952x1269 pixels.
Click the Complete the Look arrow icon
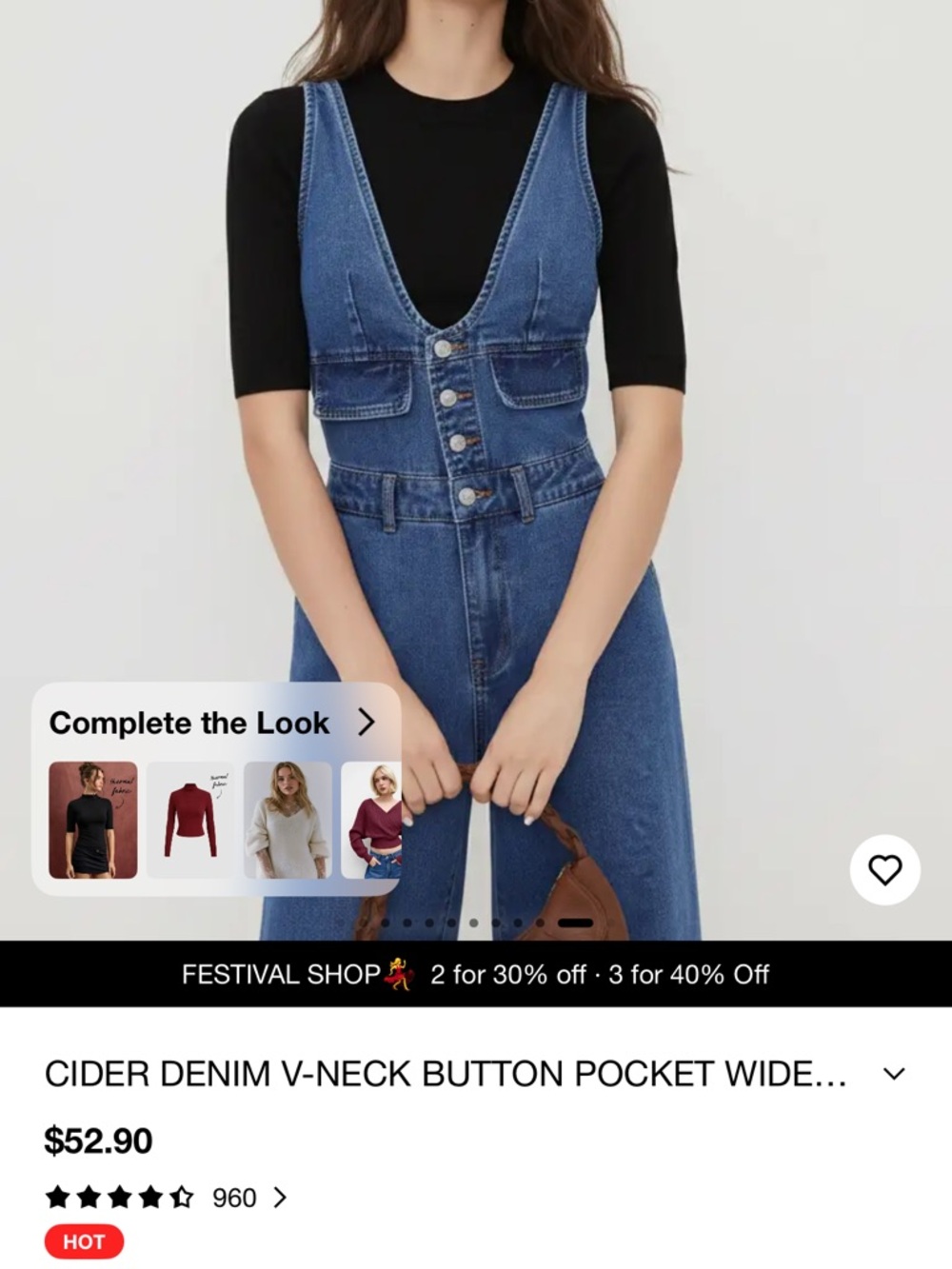pos(367,723)
